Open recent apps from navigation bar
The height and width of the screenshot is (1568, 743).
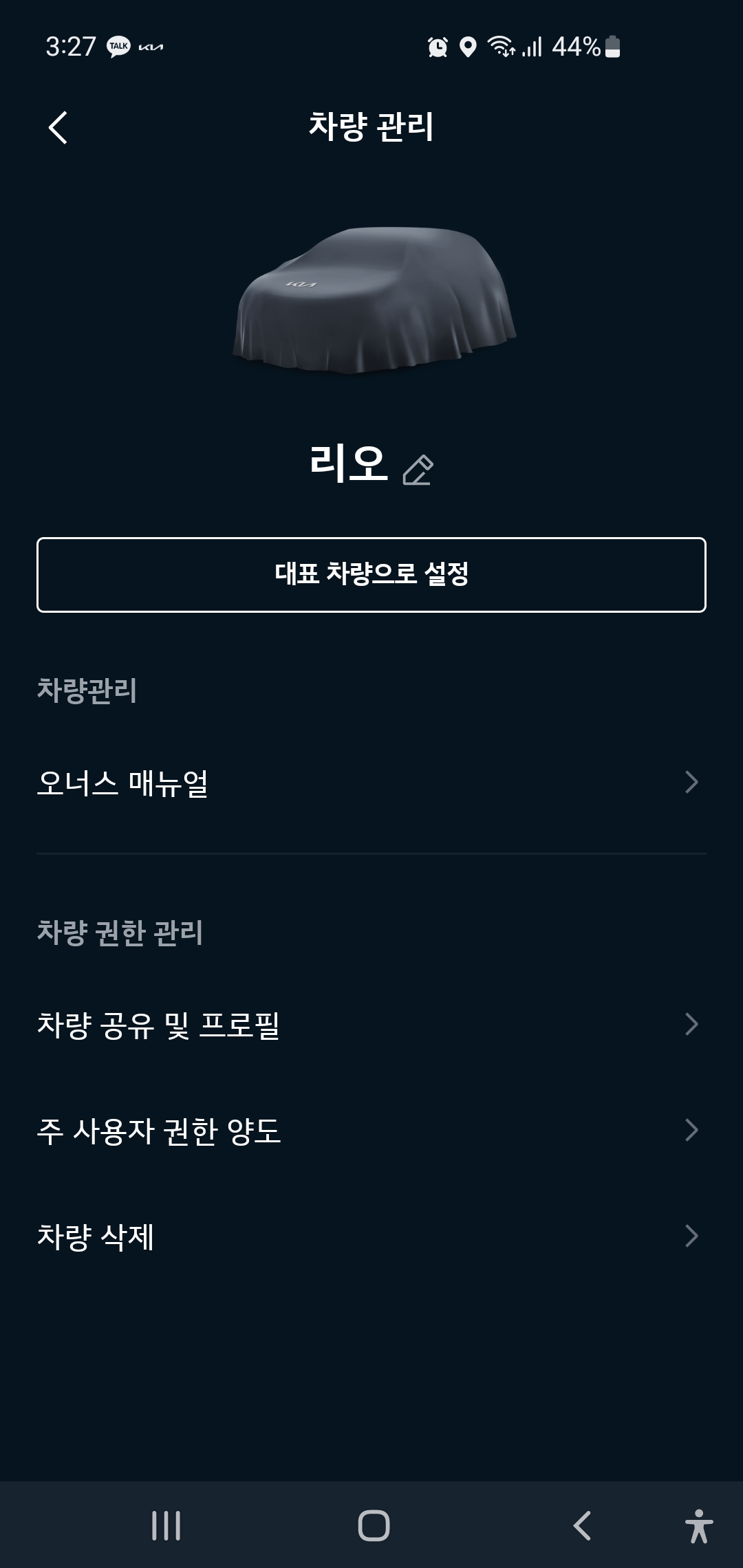(166, 1525)
